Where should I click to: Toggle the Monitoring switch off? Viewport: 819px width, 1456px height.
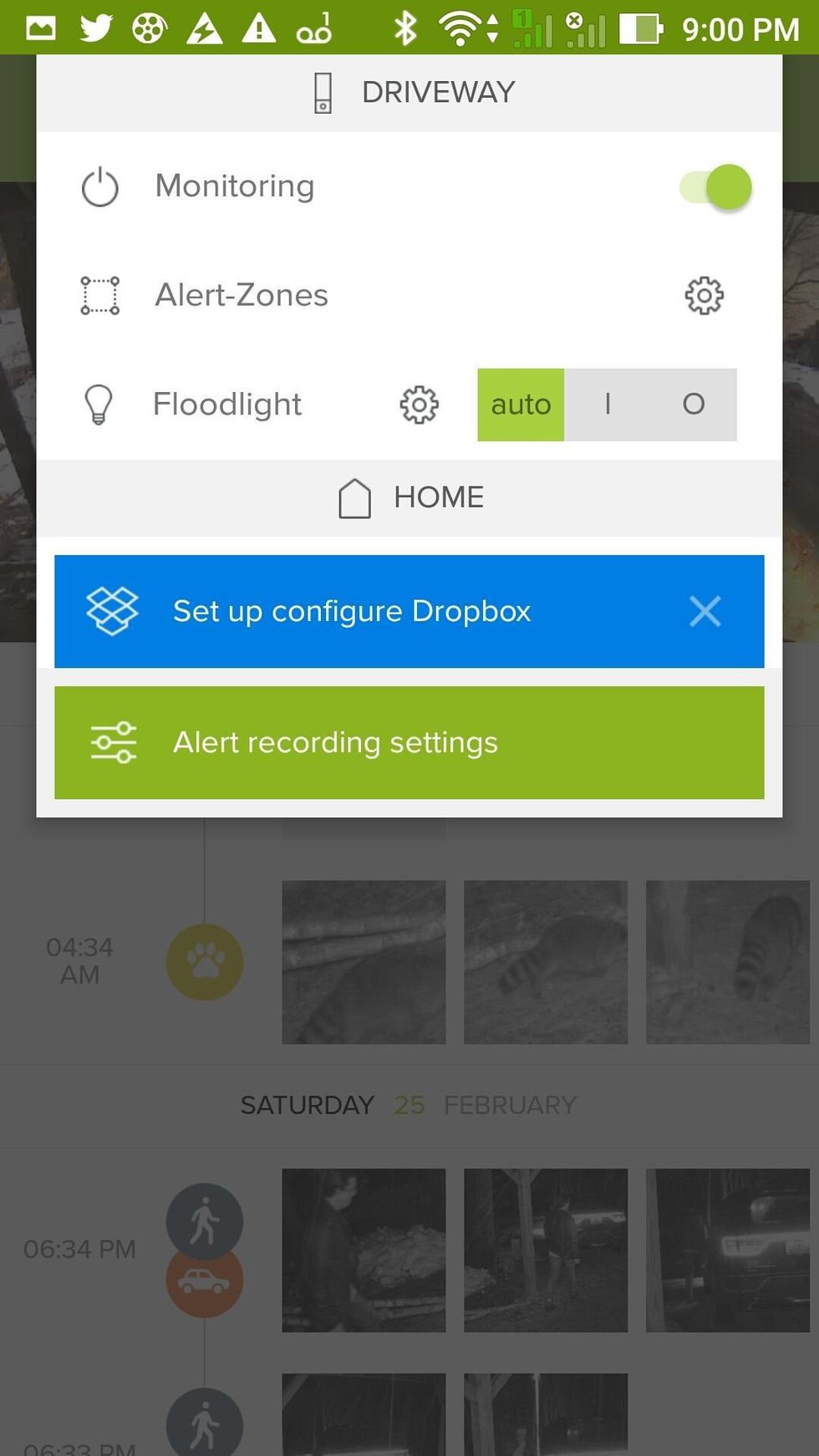click(717, 186)
